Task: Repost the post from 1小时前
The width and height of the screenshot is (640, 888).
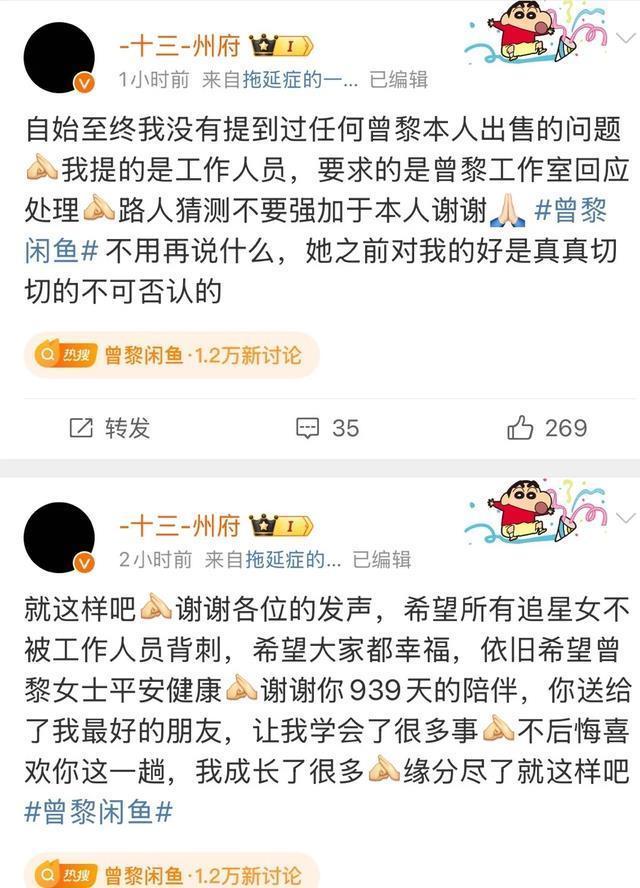Action: pos(110,428)
